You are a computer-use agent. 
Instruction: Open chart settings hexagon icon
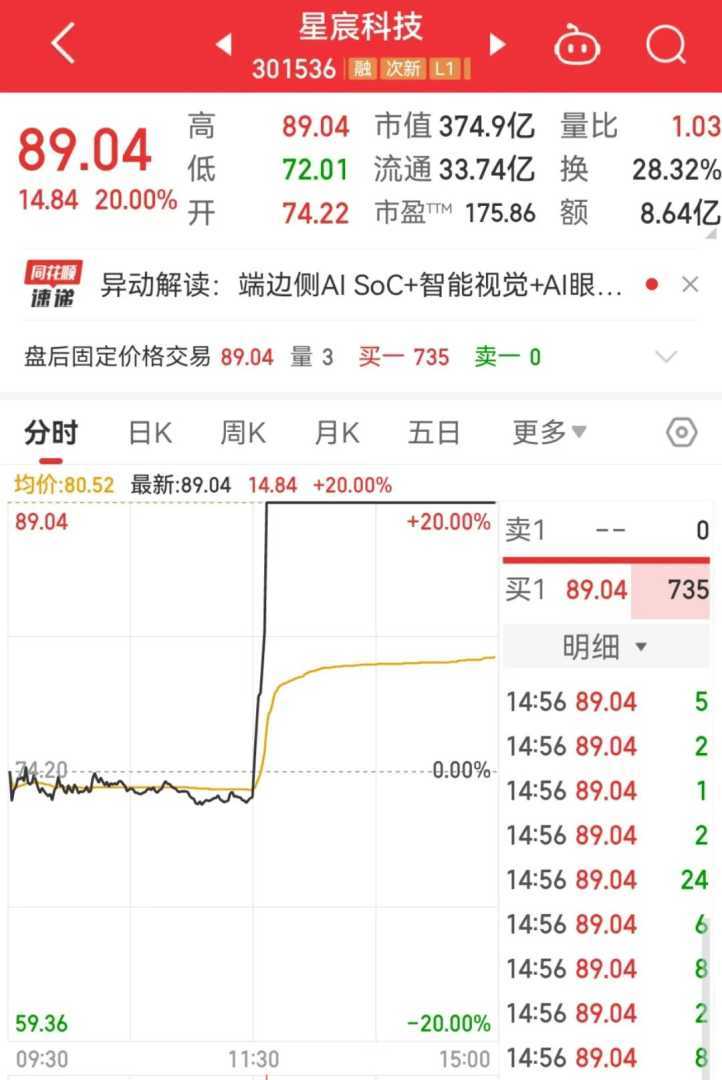(x=681, y=433)
